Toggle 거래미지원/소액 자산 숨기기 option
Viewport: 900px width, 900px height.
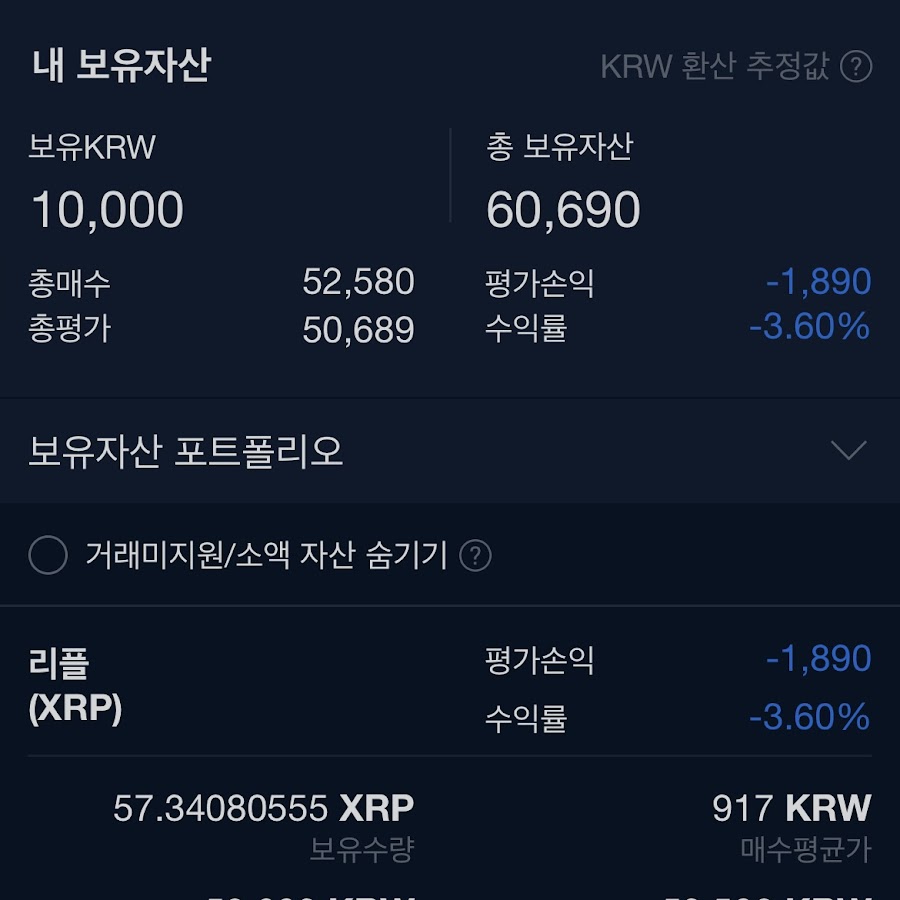pos(48,555)
